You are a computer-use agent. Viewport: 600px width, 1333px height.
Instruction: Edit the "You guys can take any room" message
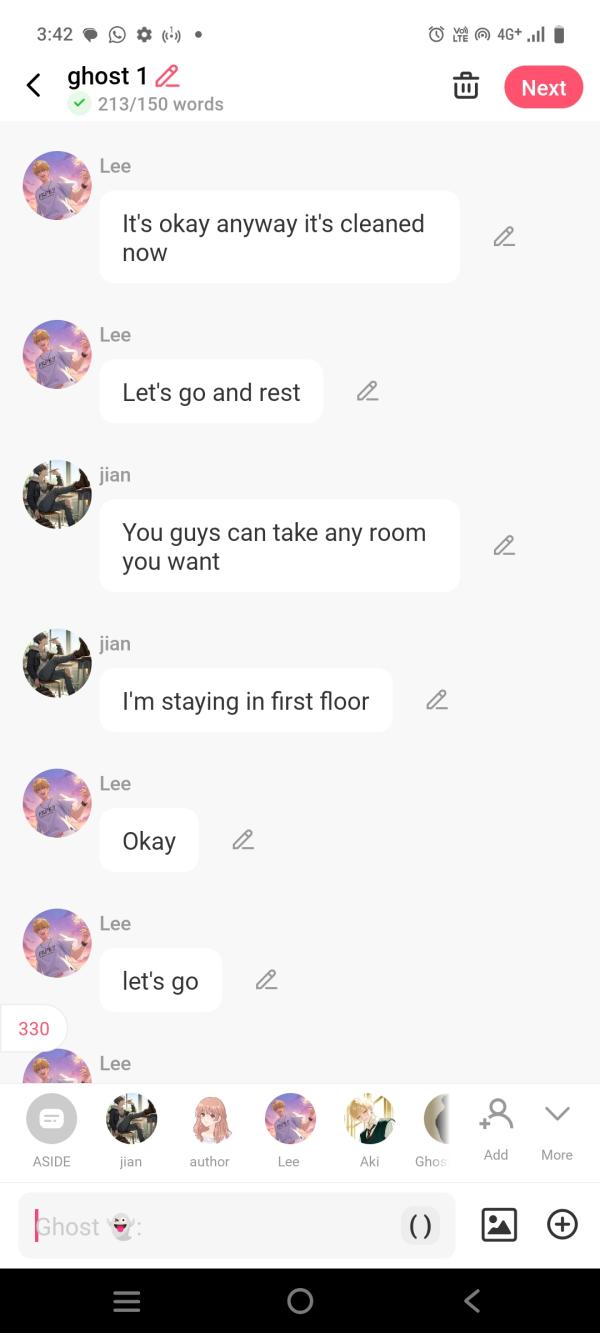pos(504,546)
